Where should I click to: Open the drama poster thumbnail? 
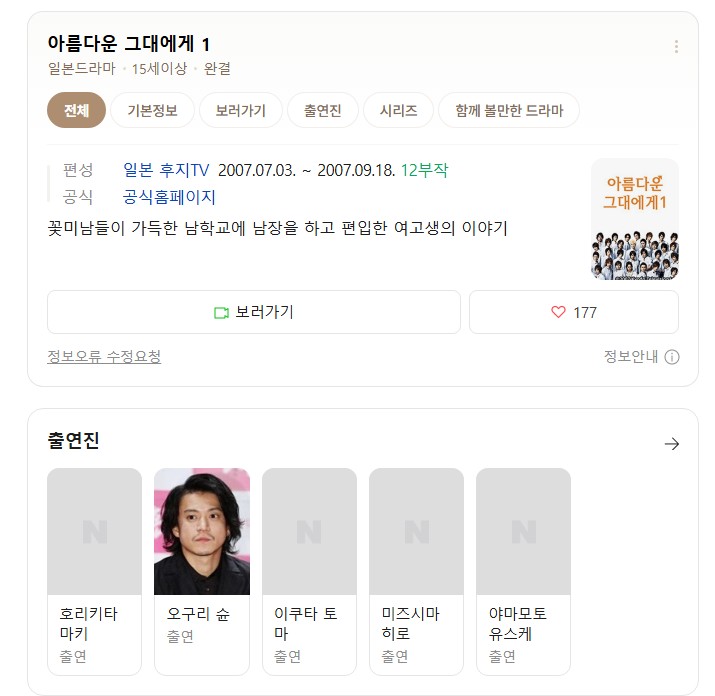[x=634, y=219]
